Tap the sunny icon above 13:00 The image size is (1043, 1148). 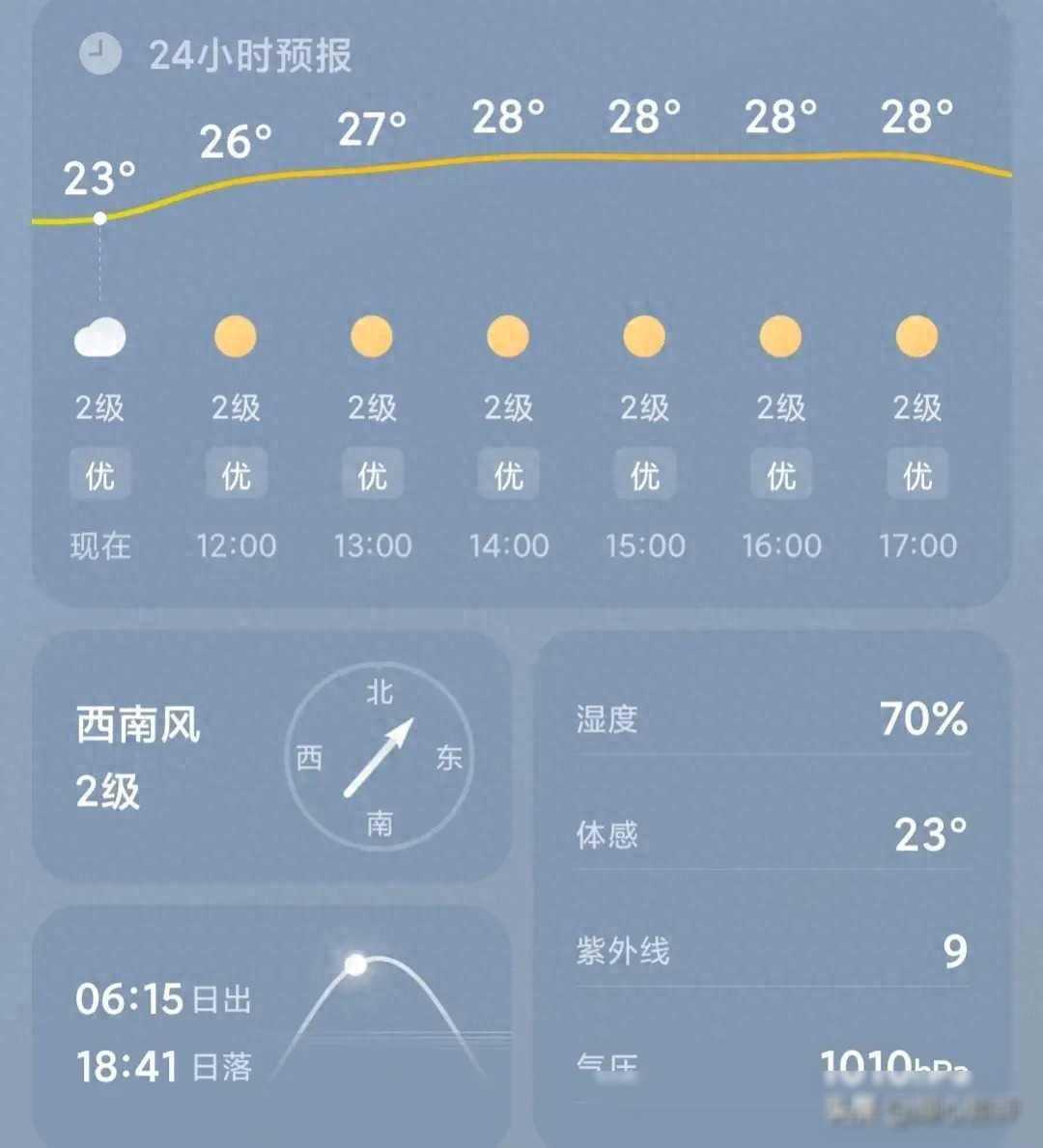[x=372, y=336]
